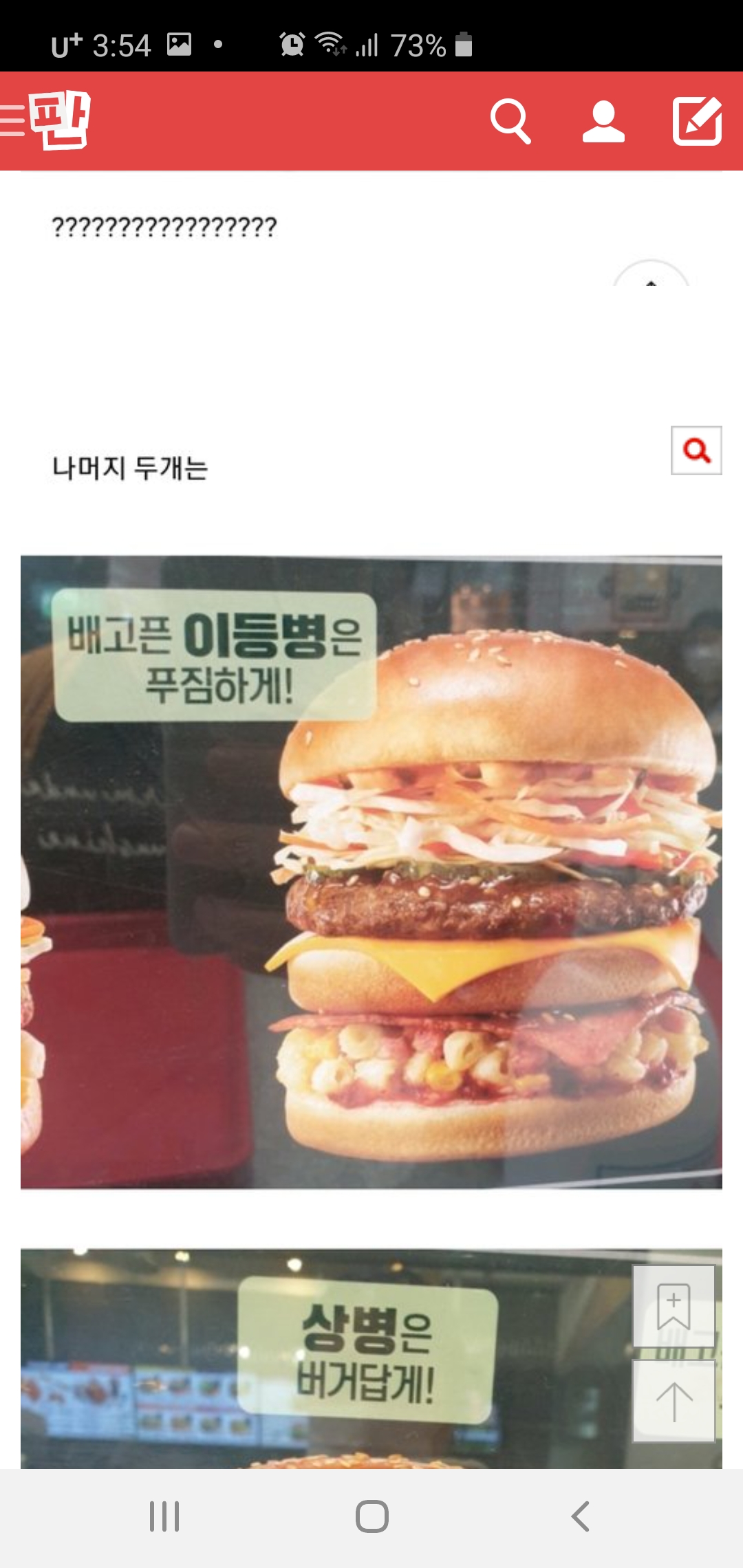Tap the red magnifier to enlarge image
743x1568 pixels.
[x=696, y=450]
